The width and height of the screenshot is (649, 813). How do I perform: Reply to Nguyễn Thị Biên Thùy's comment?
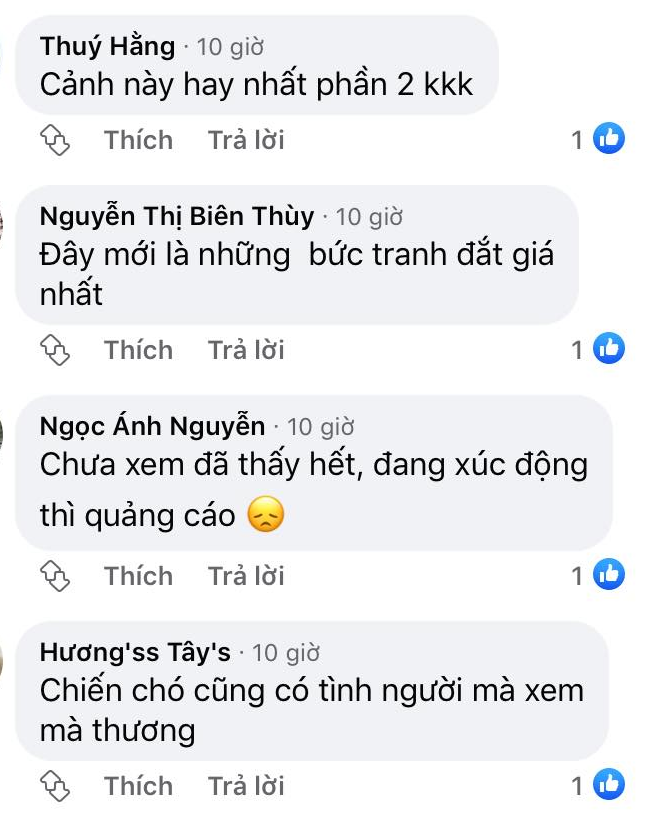click(246, 350)
